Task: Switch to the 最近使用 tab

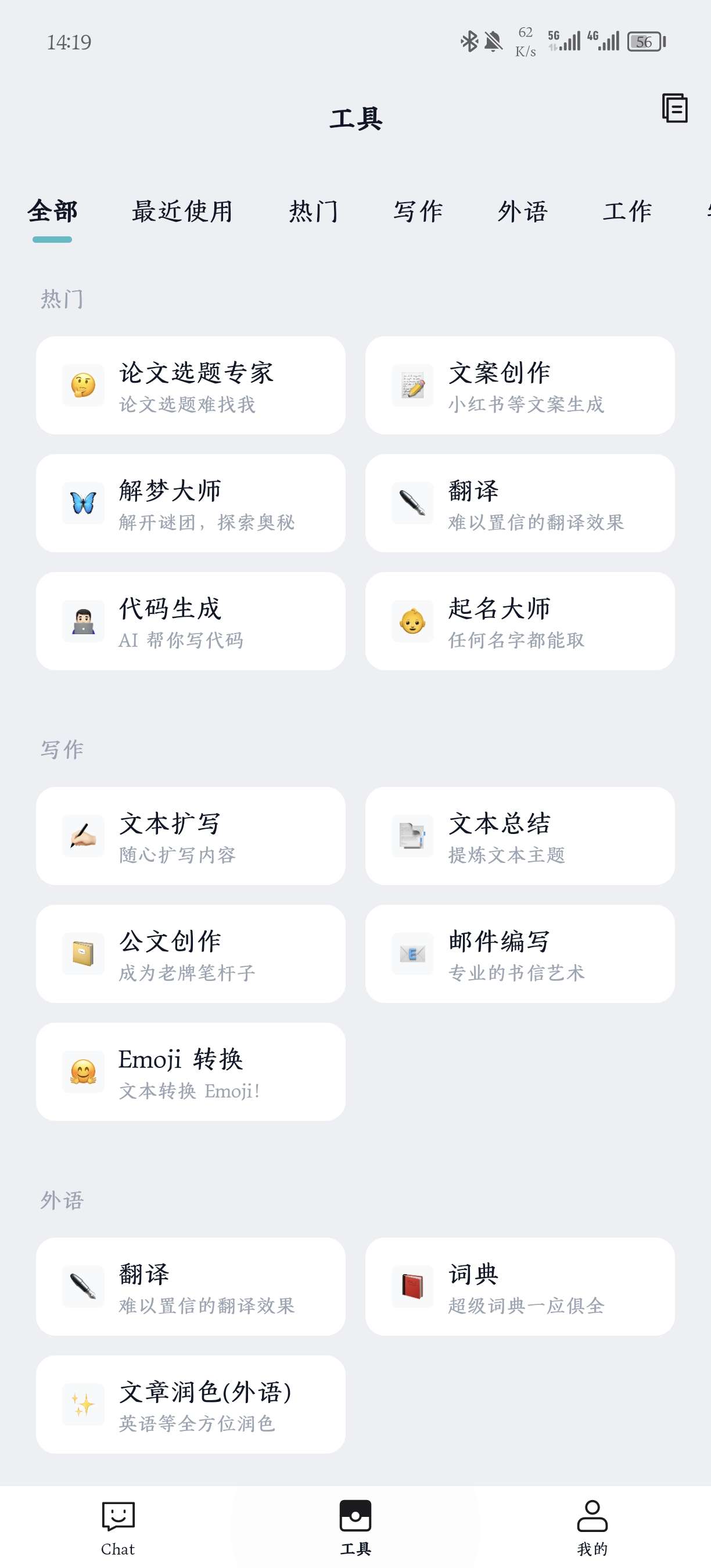Action: tap(182, 211)
